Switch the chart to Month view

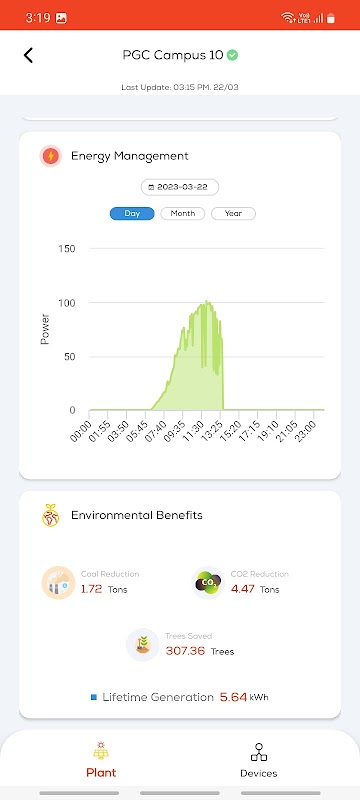[x=183, y=214]
